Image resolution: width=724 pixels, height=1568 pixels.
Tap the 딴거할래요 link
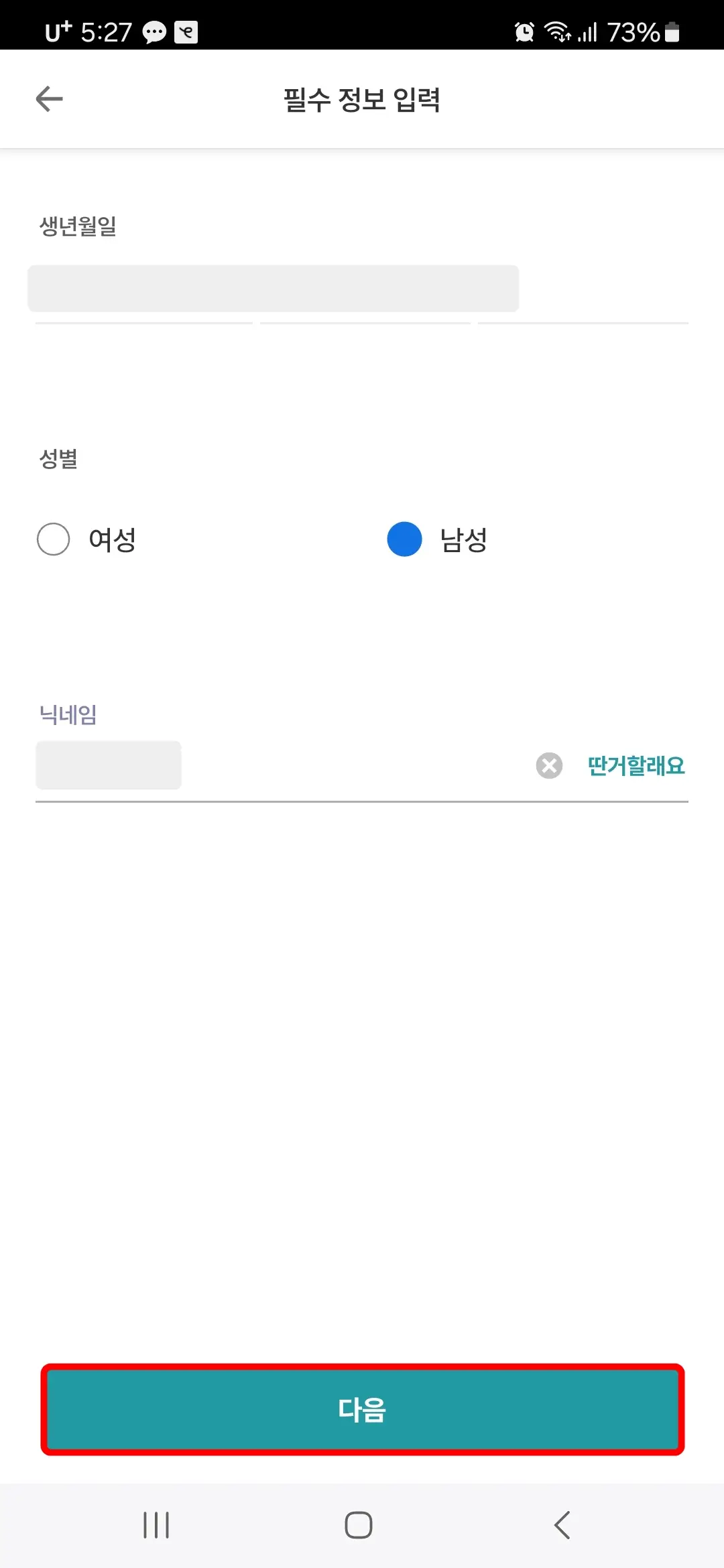636,765
